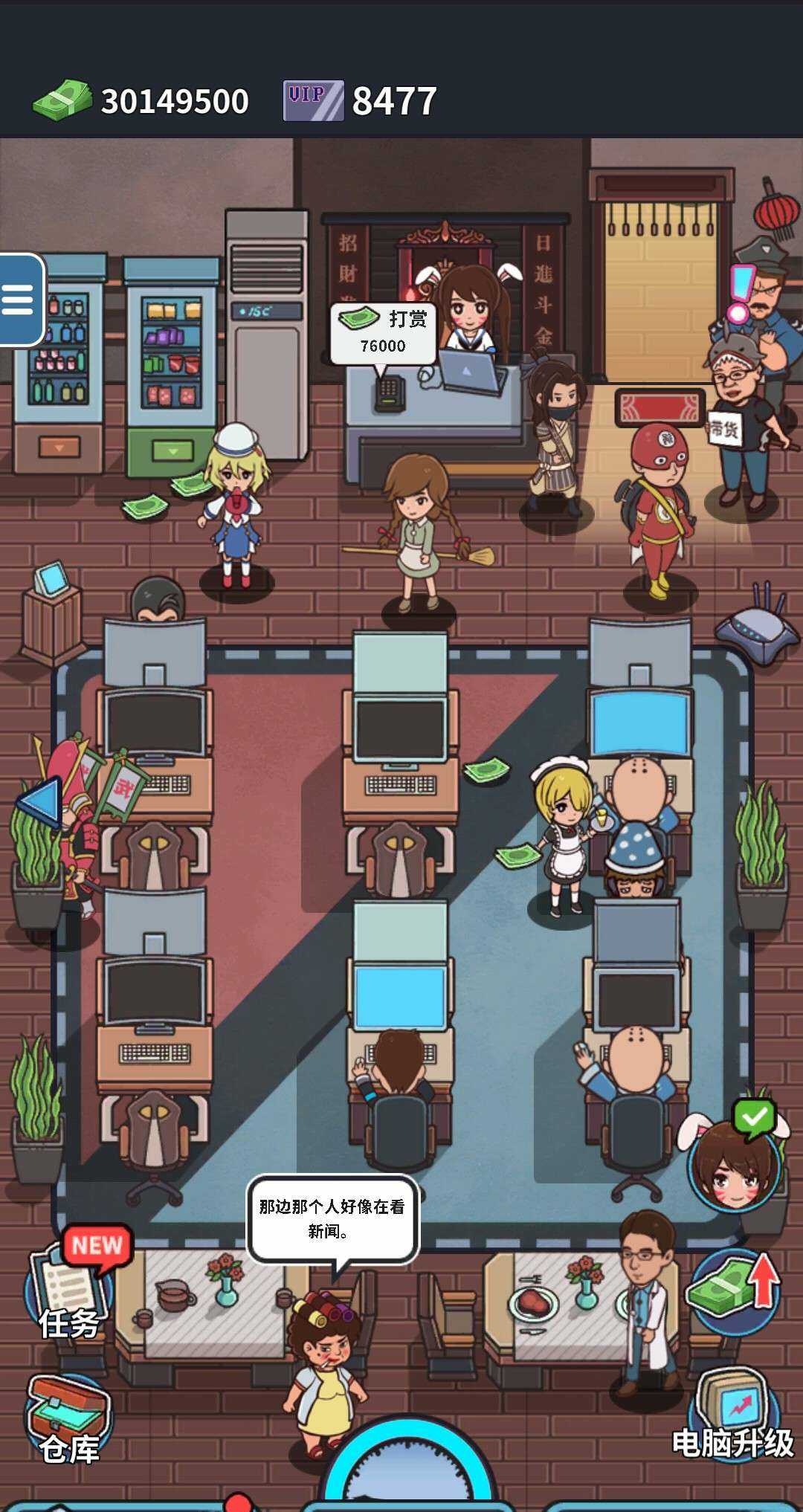Open the hamburger side menu

click(x=20, y=300)
